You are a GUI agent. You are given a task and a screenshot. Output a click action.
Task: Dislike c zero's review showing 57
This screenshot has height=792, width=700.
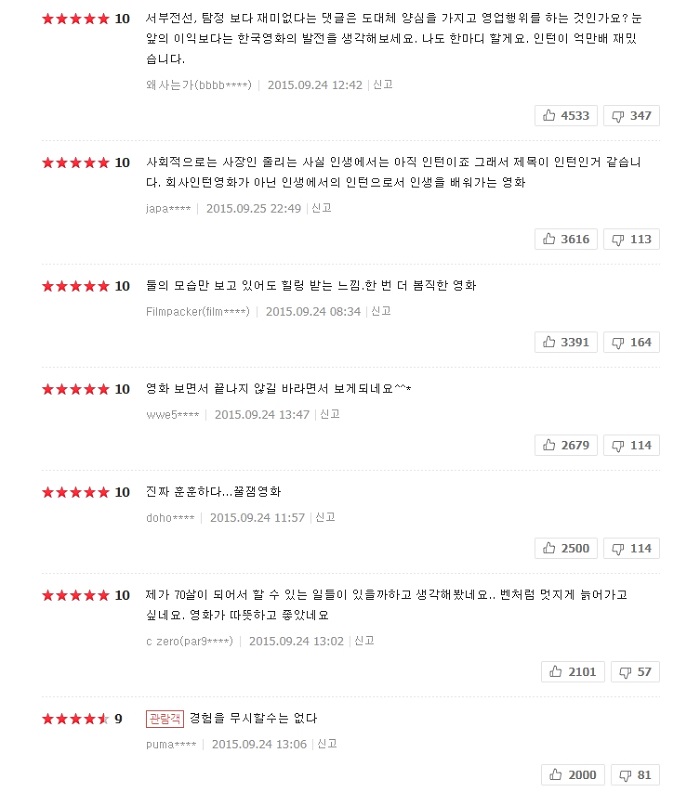click(x=635, y=671)
